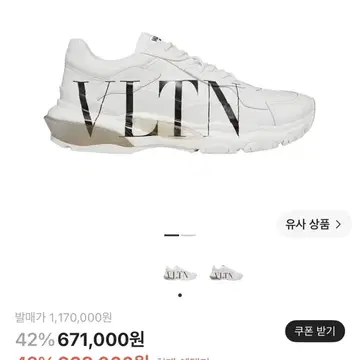This screenshot has width=360, height=360.
Task: Open similar products via 유사 상품
Action: coord(314,224)
